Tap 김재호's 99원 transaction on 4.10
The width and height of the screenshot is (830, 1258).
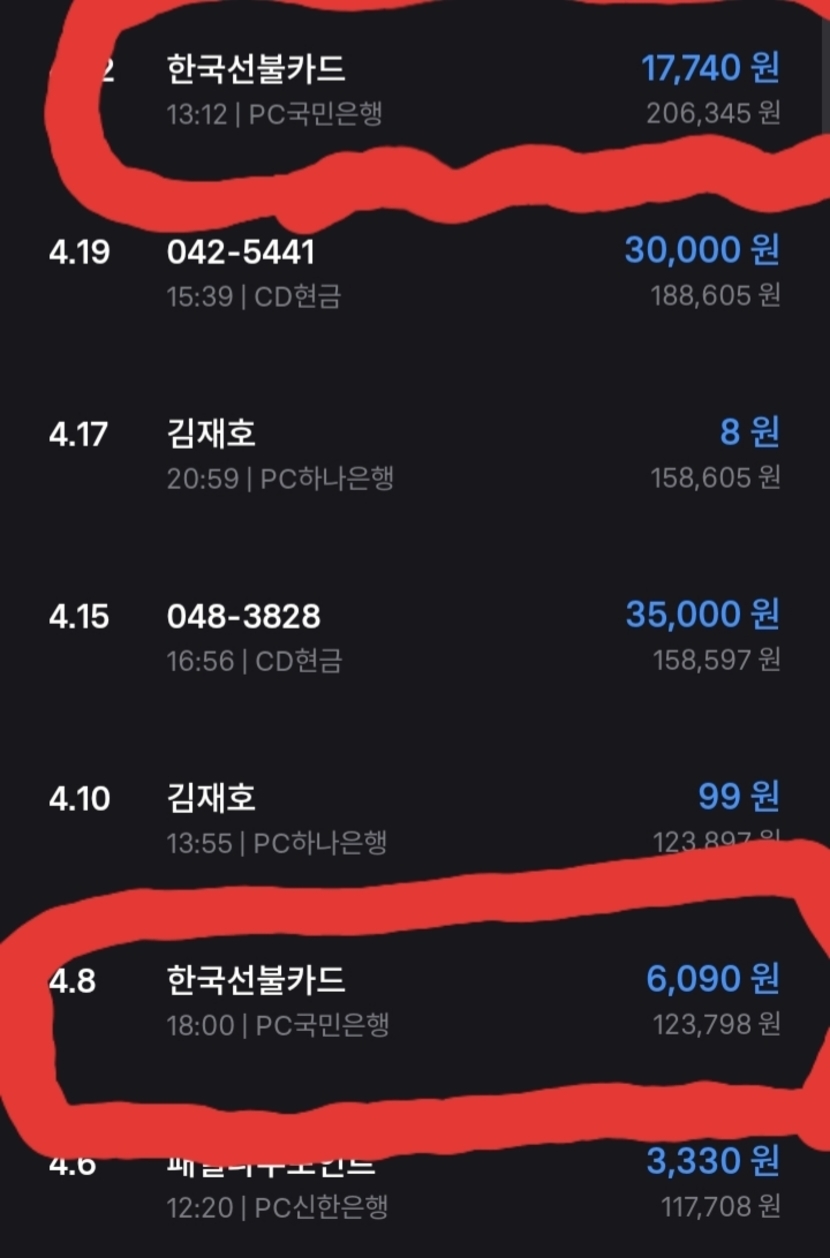tap(414, 819)
